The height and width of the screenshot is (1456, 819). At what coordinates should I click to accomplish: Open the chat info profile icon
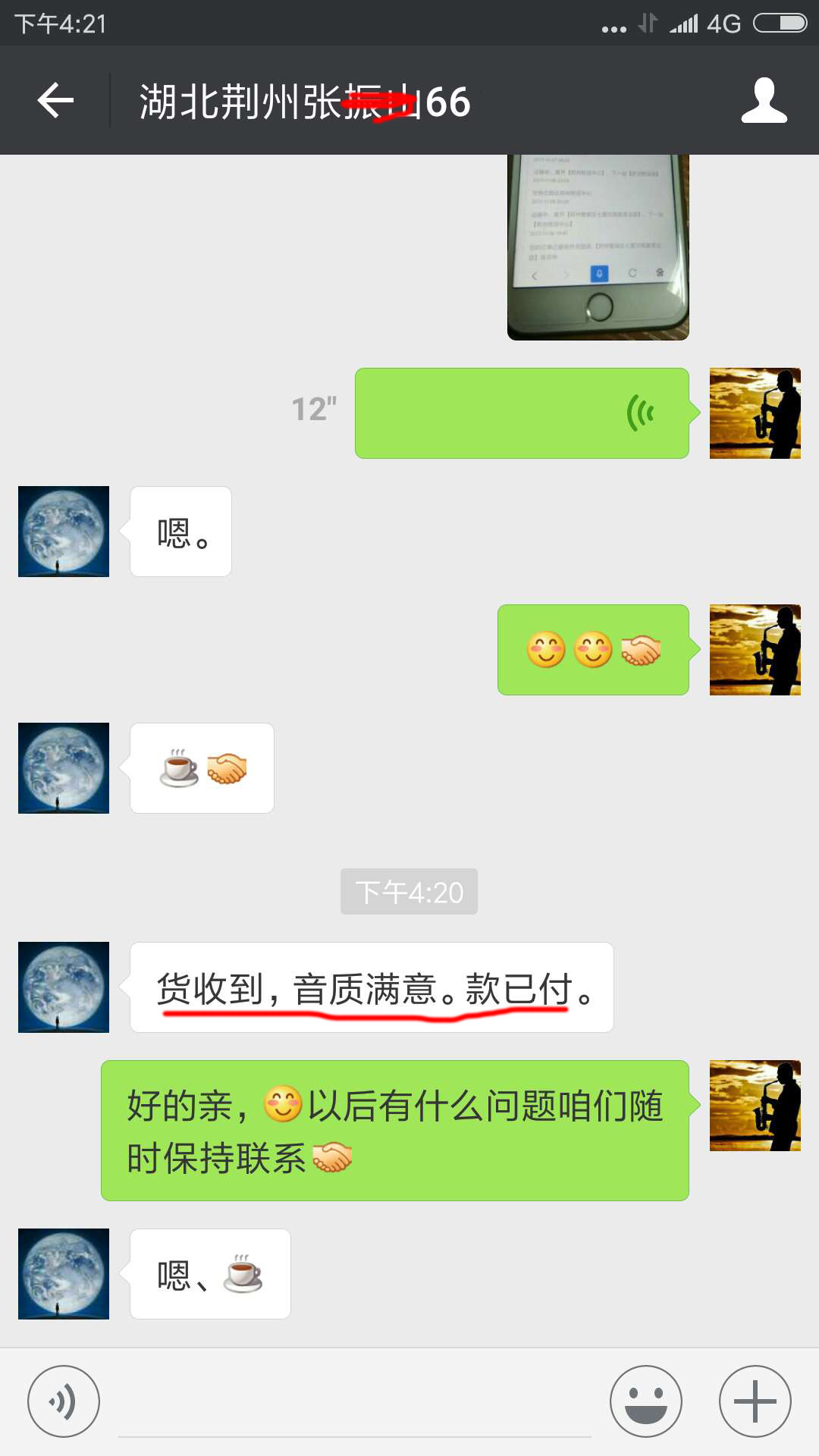tap(764, 100)
